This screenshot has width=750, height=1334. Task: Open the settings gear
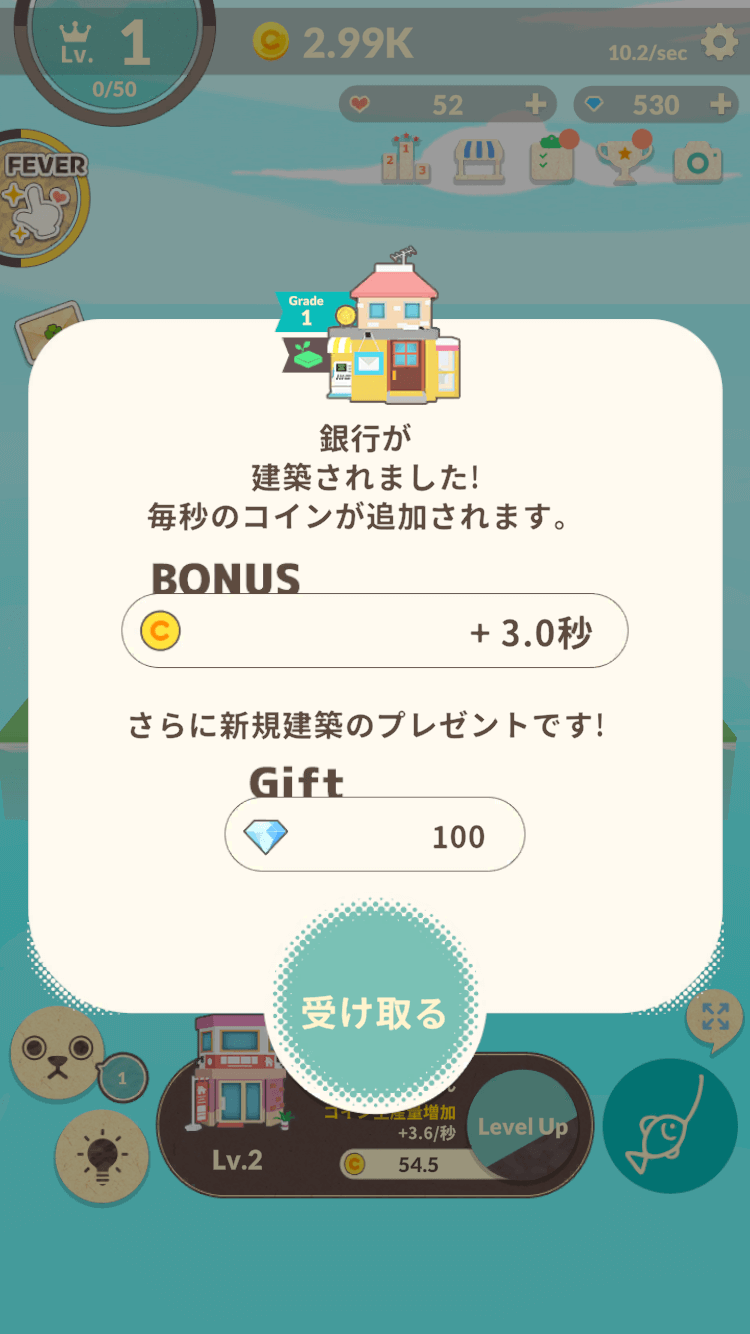pyautogui.click(x=719, y=43)
